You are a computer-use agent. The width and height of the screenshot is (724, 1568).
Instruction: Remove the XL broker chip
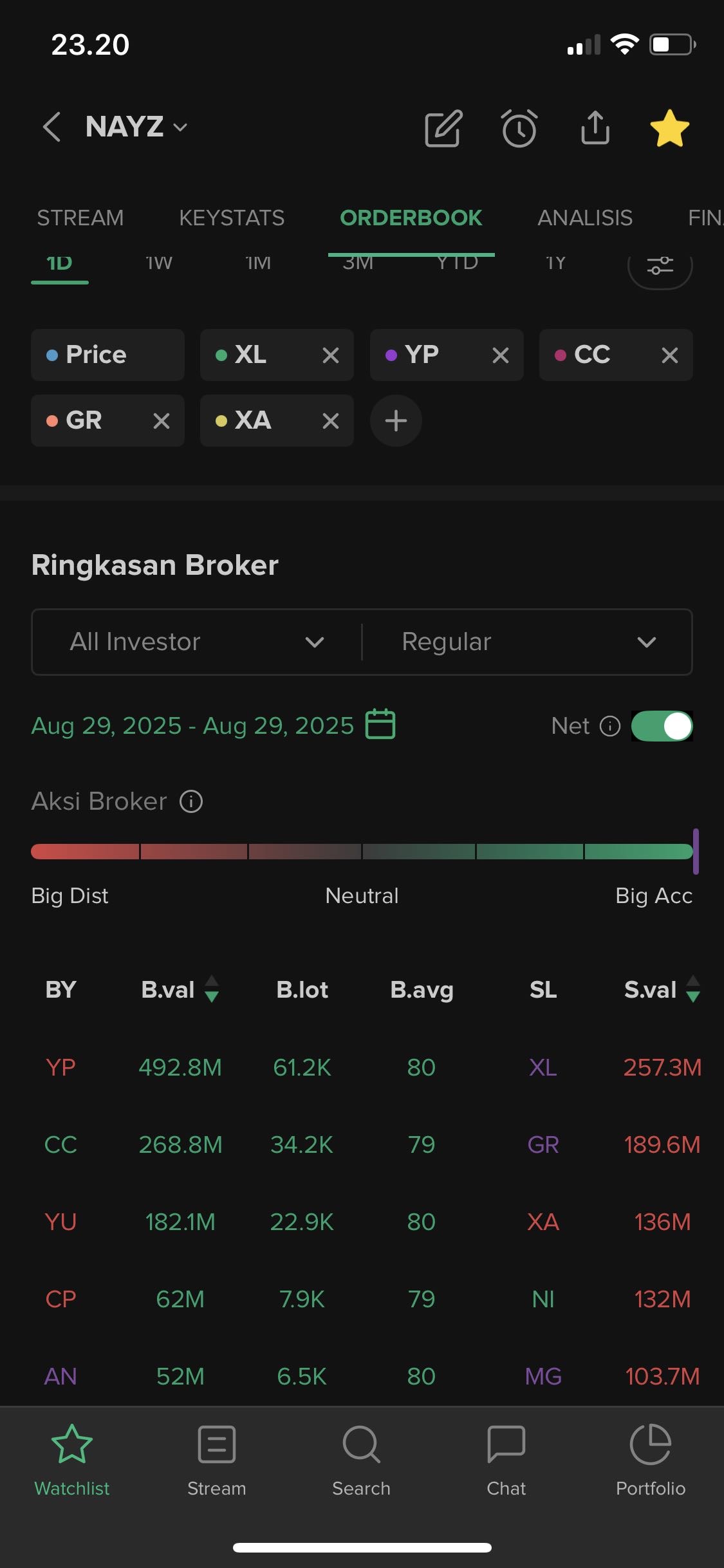tap(331, 355)
